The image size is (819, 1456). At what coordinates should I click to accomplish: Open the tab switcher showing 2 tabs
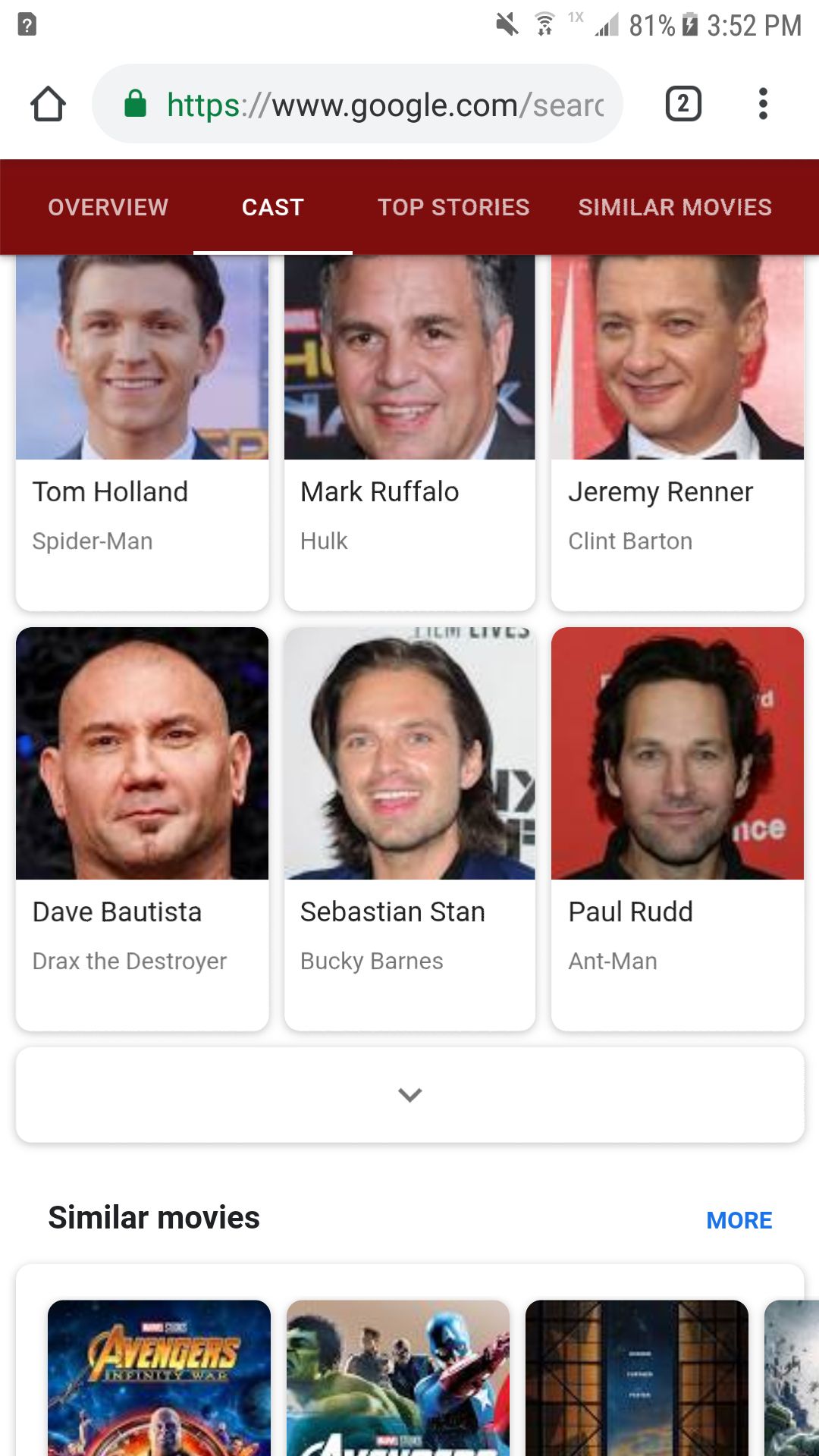point(682,104)
